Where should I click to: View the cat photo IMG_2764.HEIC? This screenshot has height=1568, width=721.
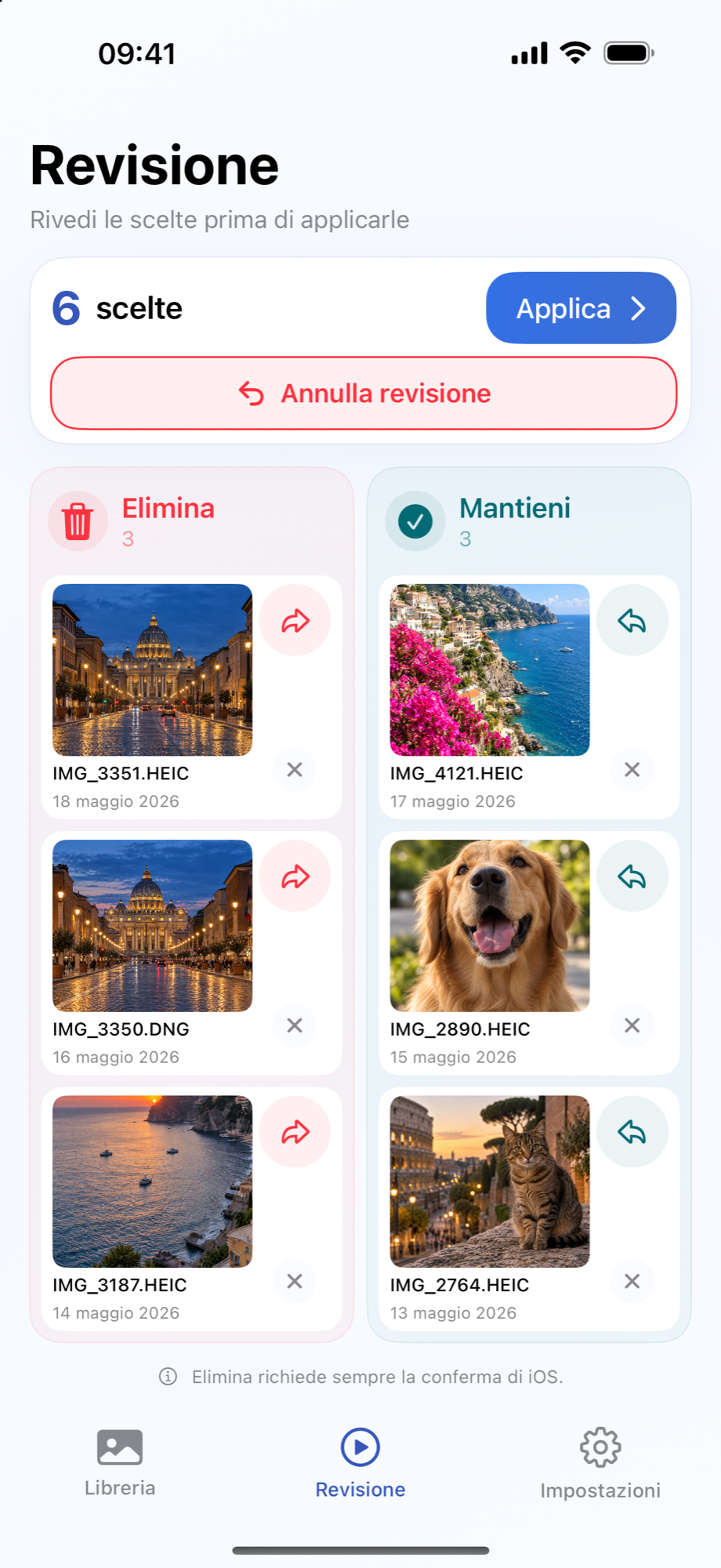(x=490, y=1181)
